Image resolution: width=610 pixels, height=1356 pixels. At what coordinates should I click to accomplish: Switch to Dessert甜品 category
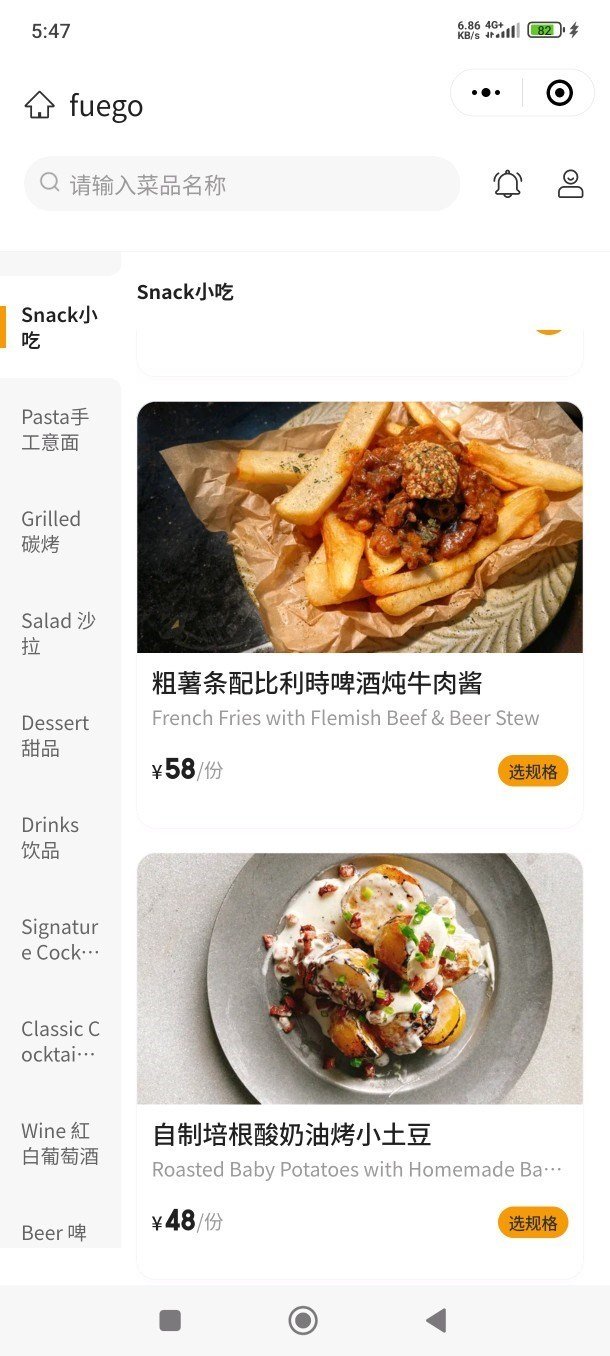[x=60, y=735]
